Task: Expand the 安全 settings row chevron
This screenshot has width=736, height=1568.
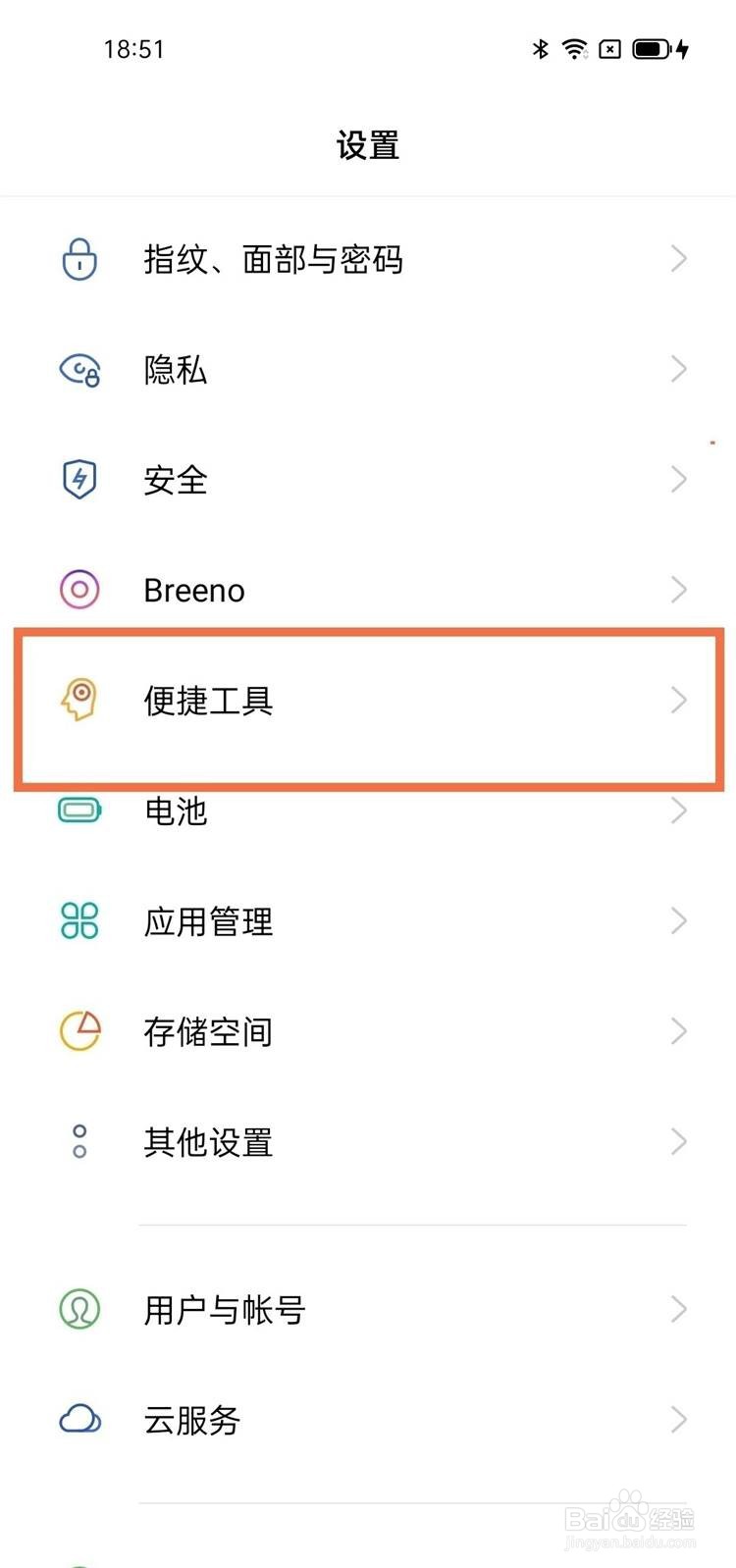Action: pyautogui.click(x=678, y=480)
